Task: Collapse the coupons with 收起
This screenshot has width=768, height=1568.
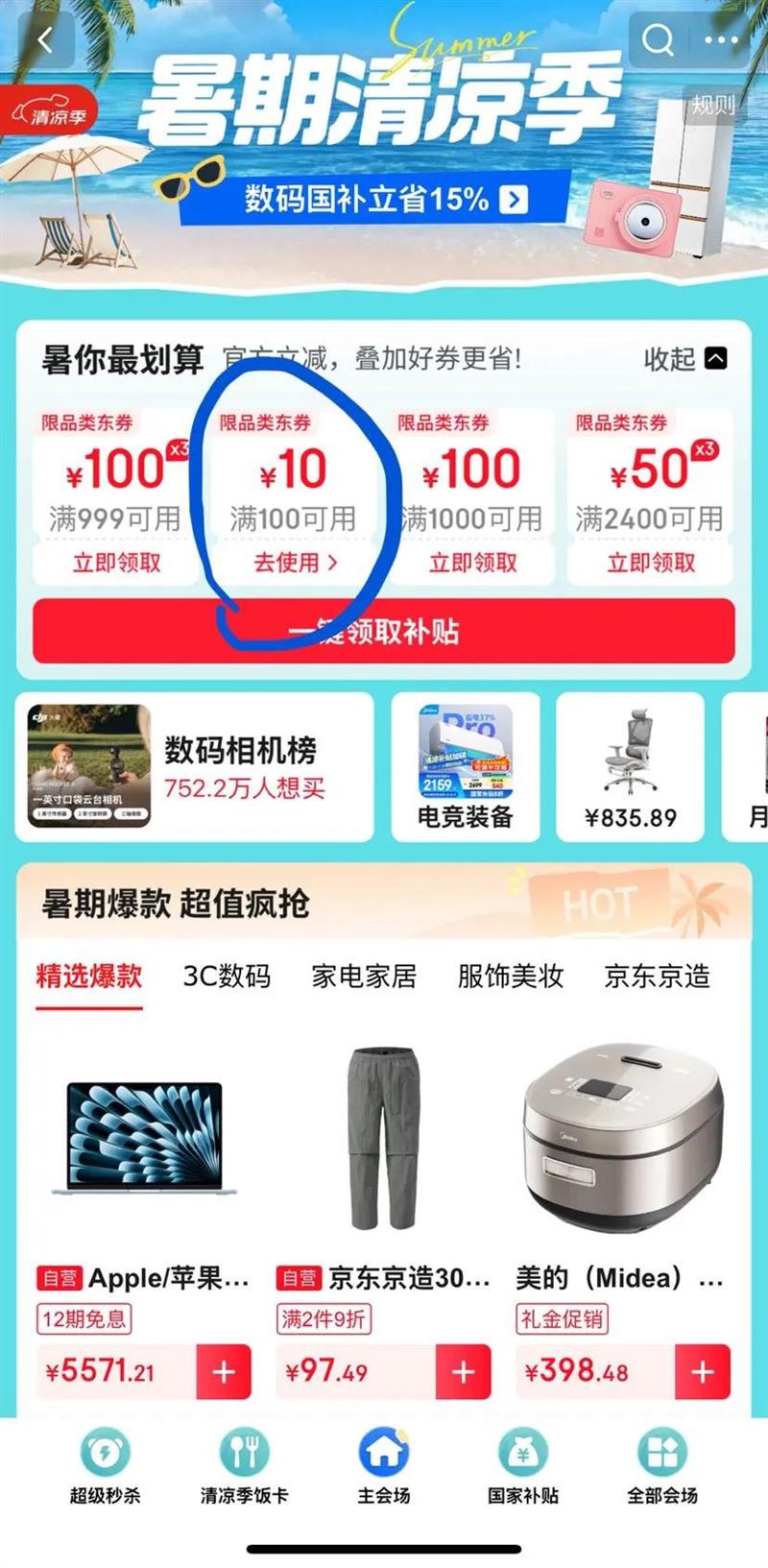Action: click(x=685, y=359)
